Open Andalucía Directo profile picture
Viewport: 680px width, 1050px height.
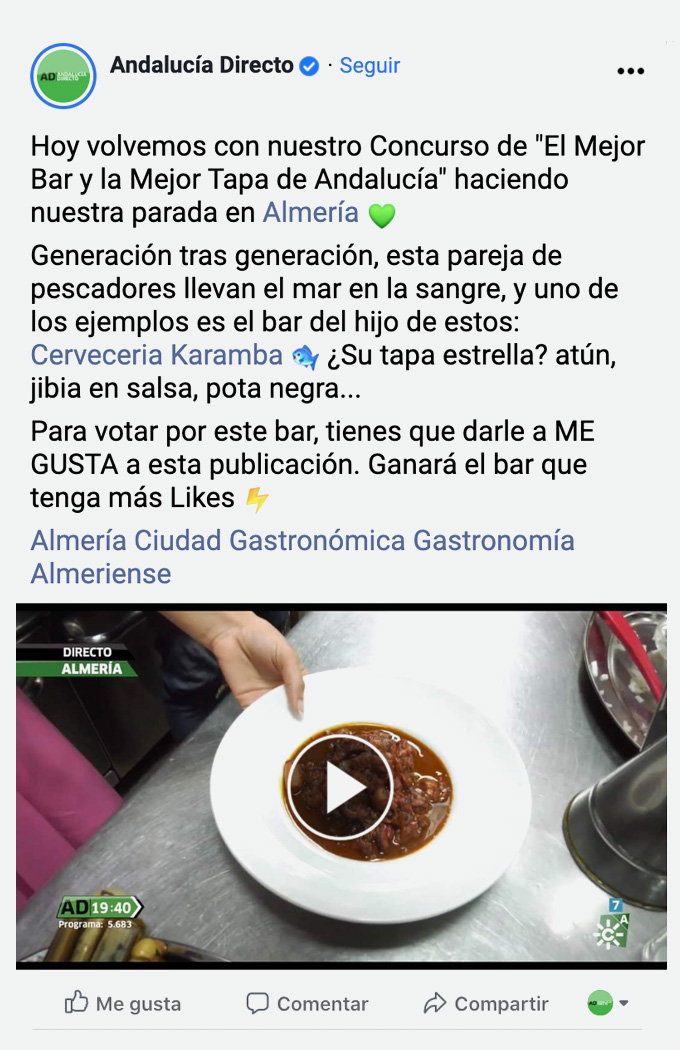63,75
